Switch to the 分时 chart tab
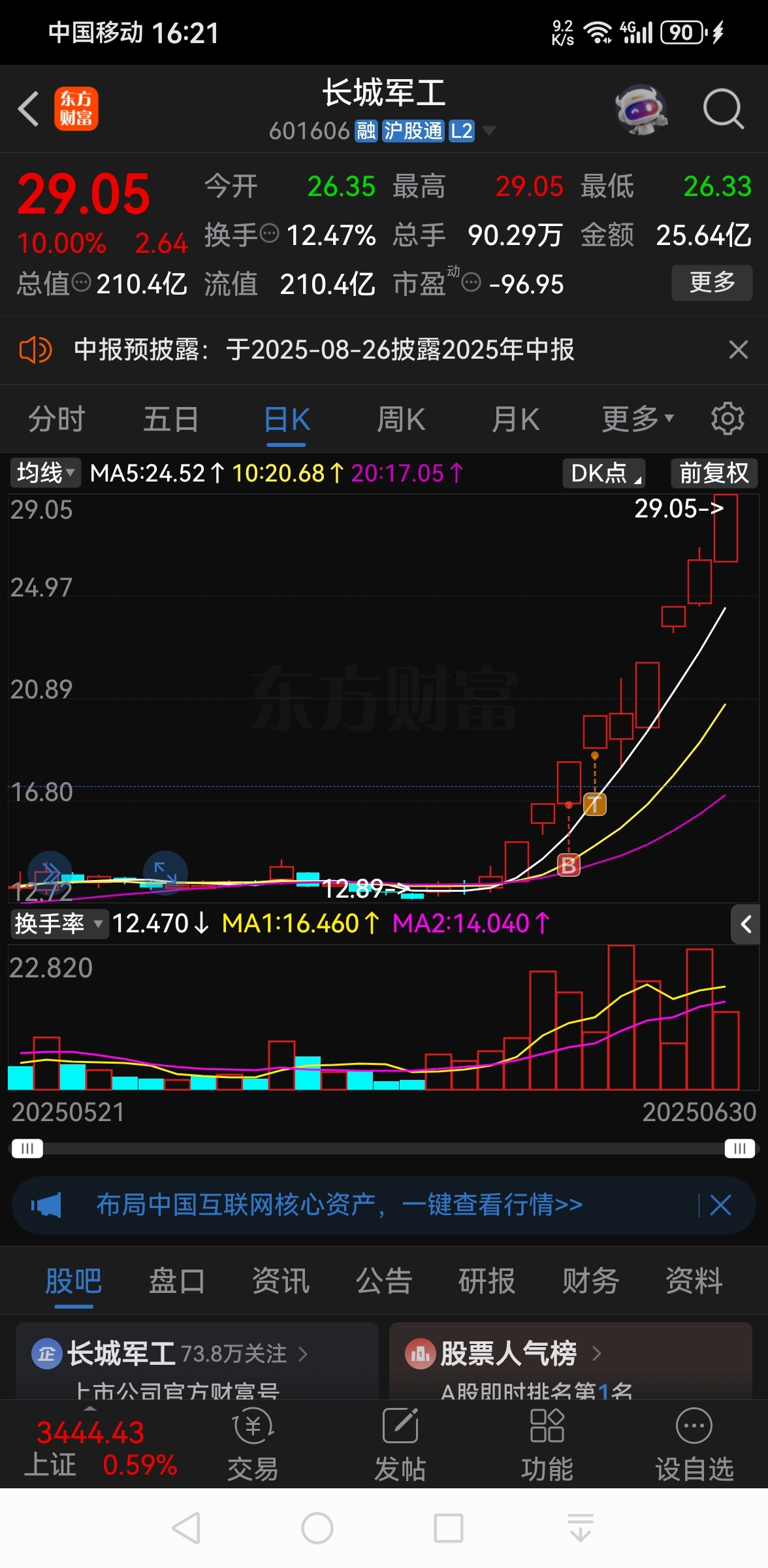This screenshot has height=1568, width=768. click(57, 419)
